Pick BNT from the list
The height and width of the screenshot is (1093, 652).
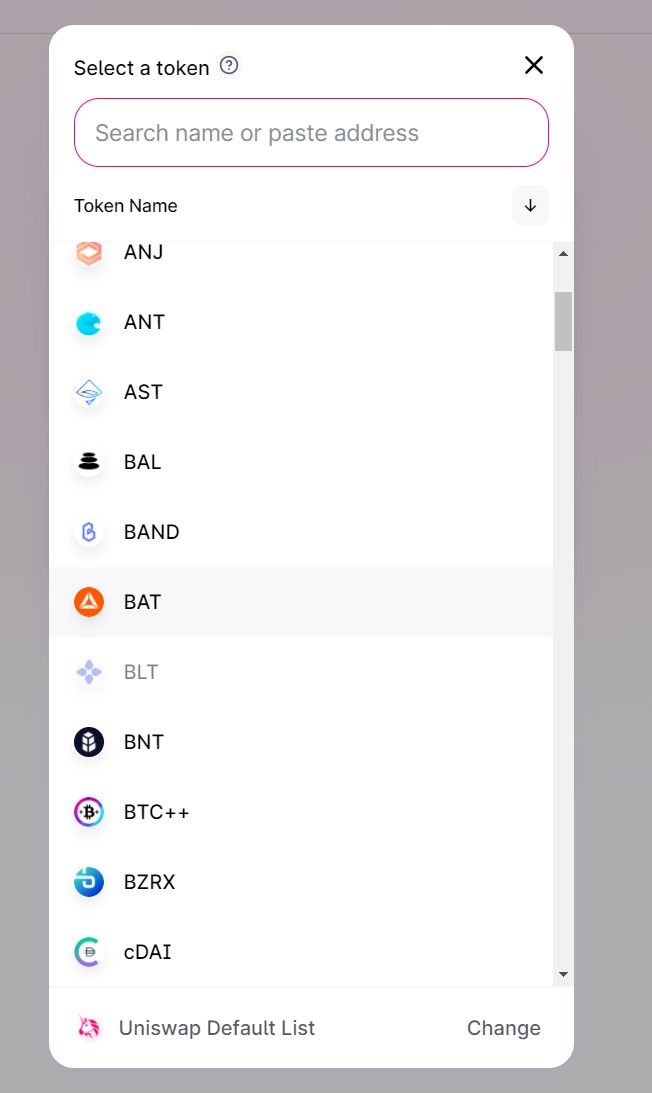tap(143, 742)
